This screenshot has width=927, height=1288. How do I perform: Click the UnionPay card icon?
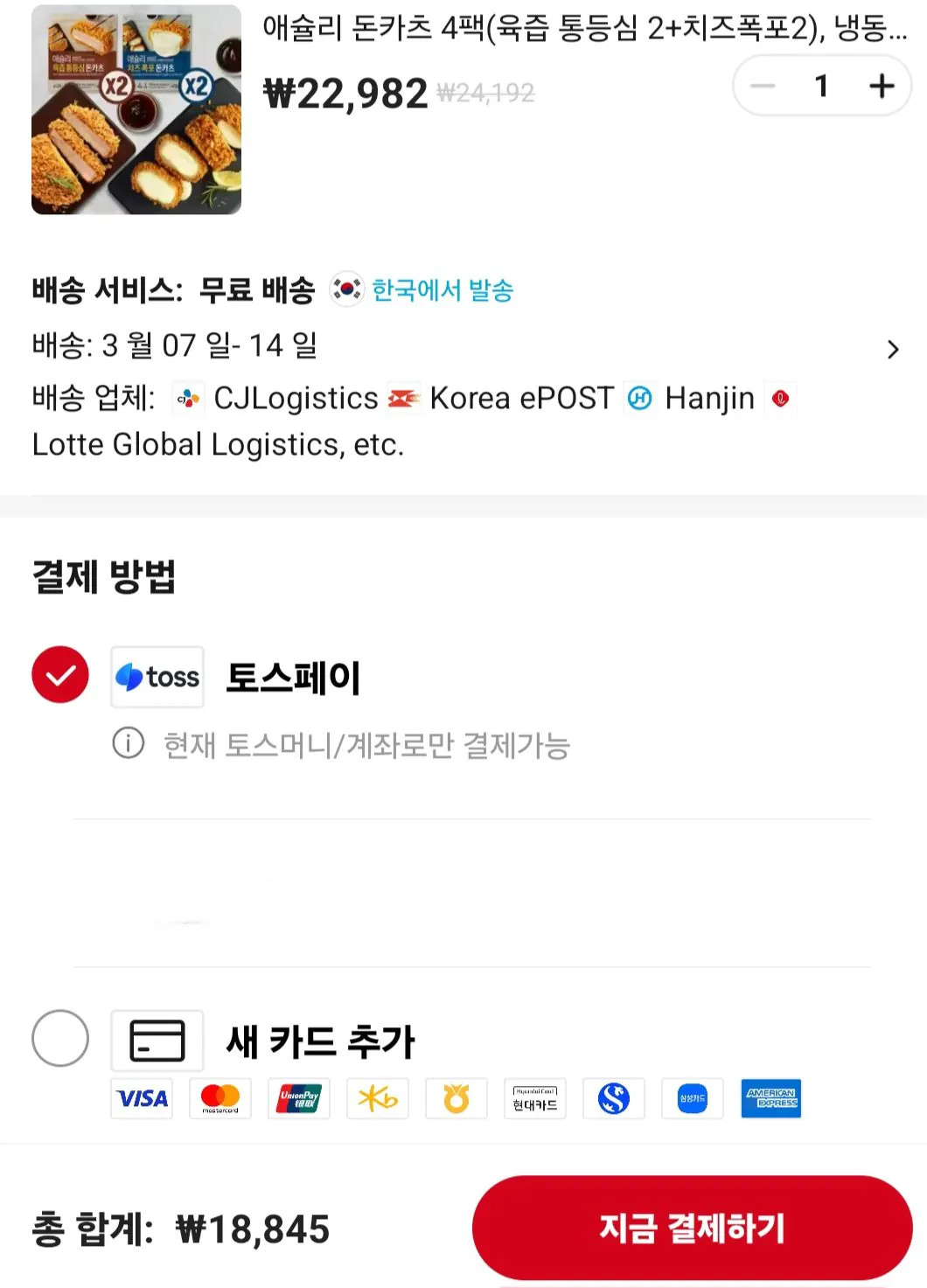click(298, 1099)
